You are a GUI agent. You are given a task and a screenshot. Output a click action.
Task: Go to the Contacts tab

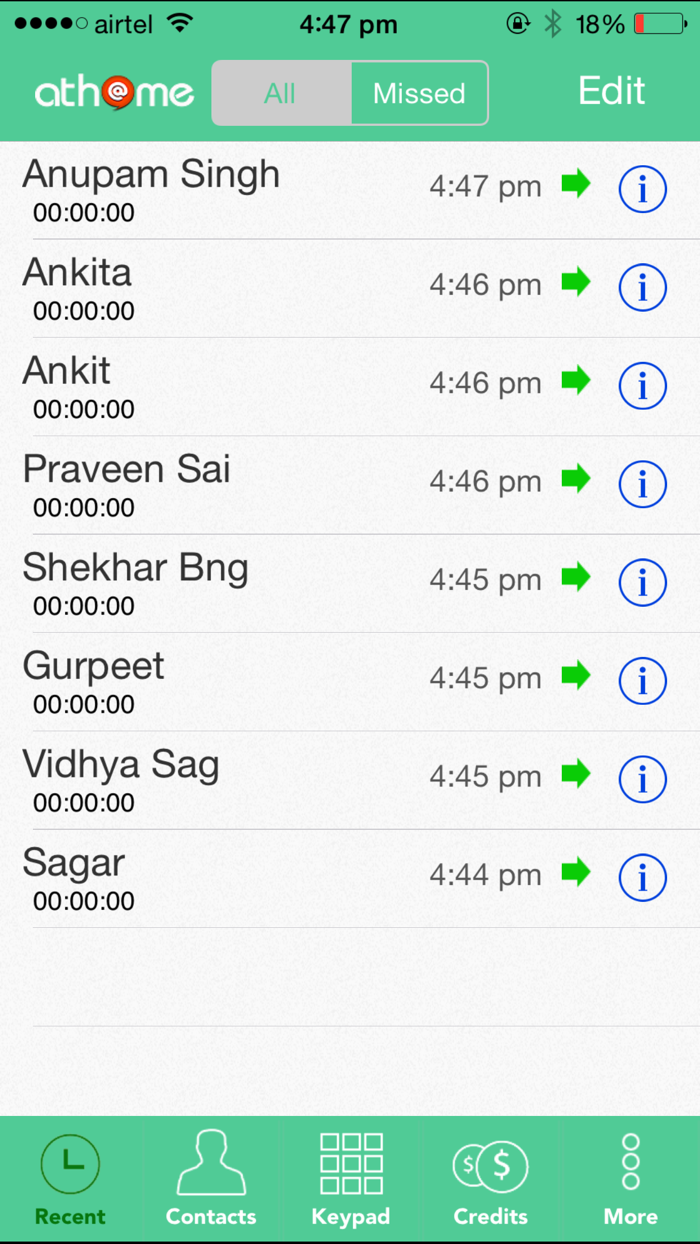211,1179
